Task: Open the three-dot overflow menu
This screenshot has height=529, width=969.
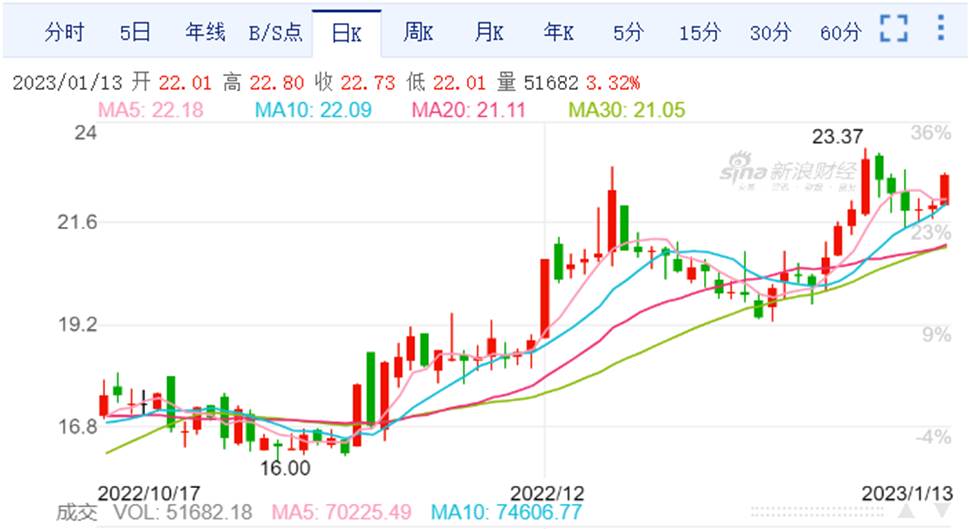Action: [941, 28]
